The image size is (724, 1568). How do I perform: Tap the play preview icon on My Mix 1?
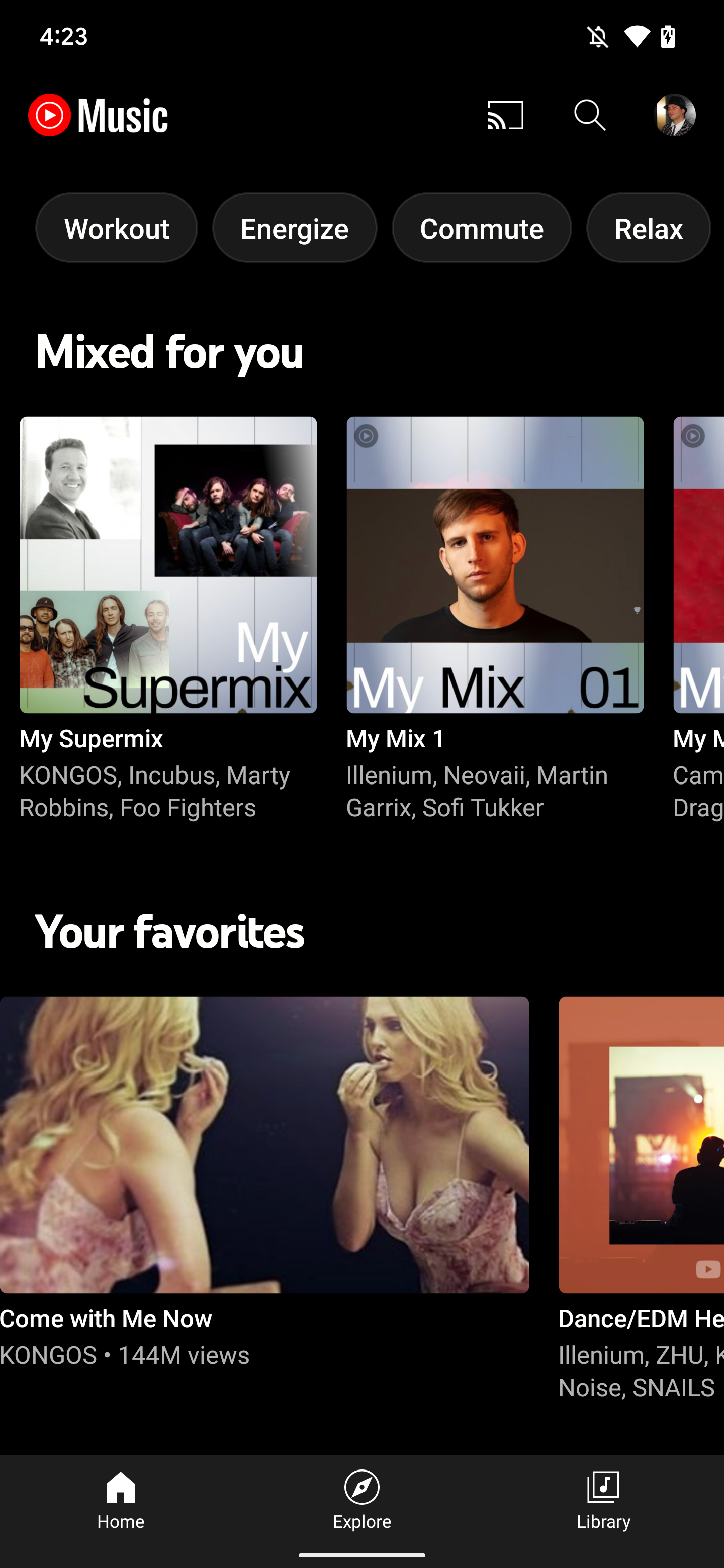click(x=366, y=436)
